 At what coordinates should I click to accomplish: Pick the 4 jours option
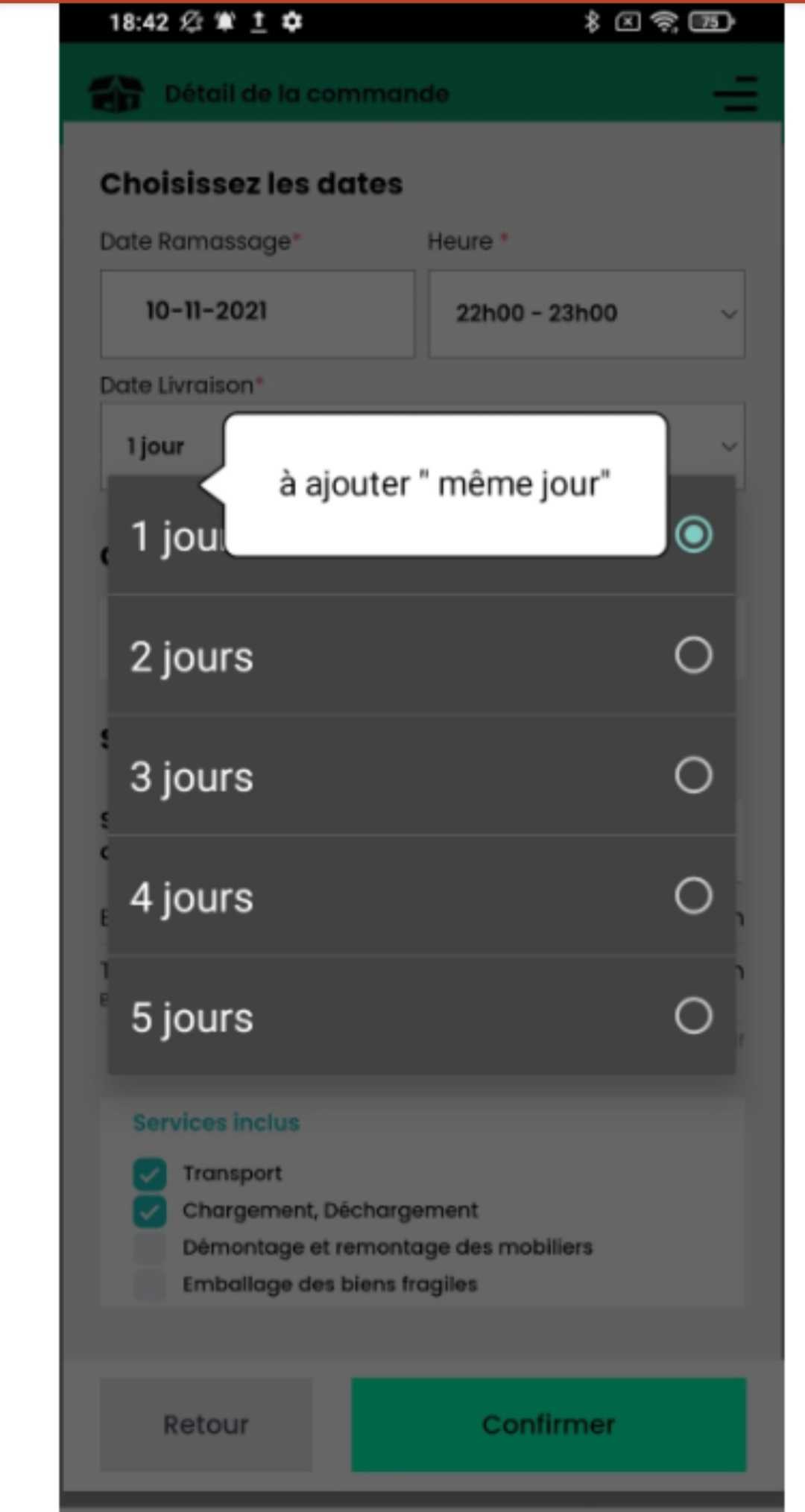(422, 896)
